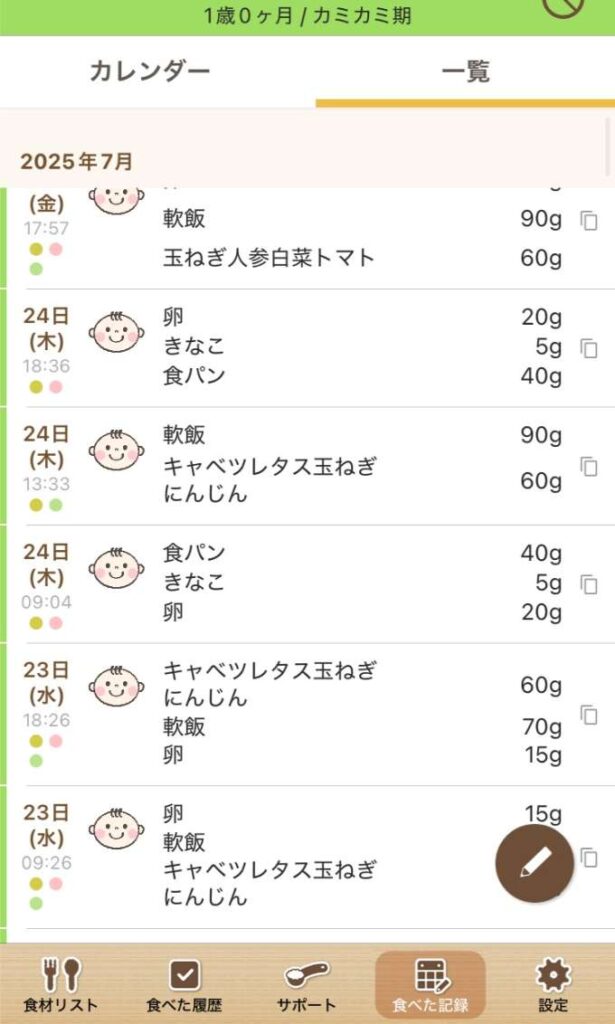
Task: Switch to the カレンダー tab
Action: pyautogui.click(x=150, y=72)
